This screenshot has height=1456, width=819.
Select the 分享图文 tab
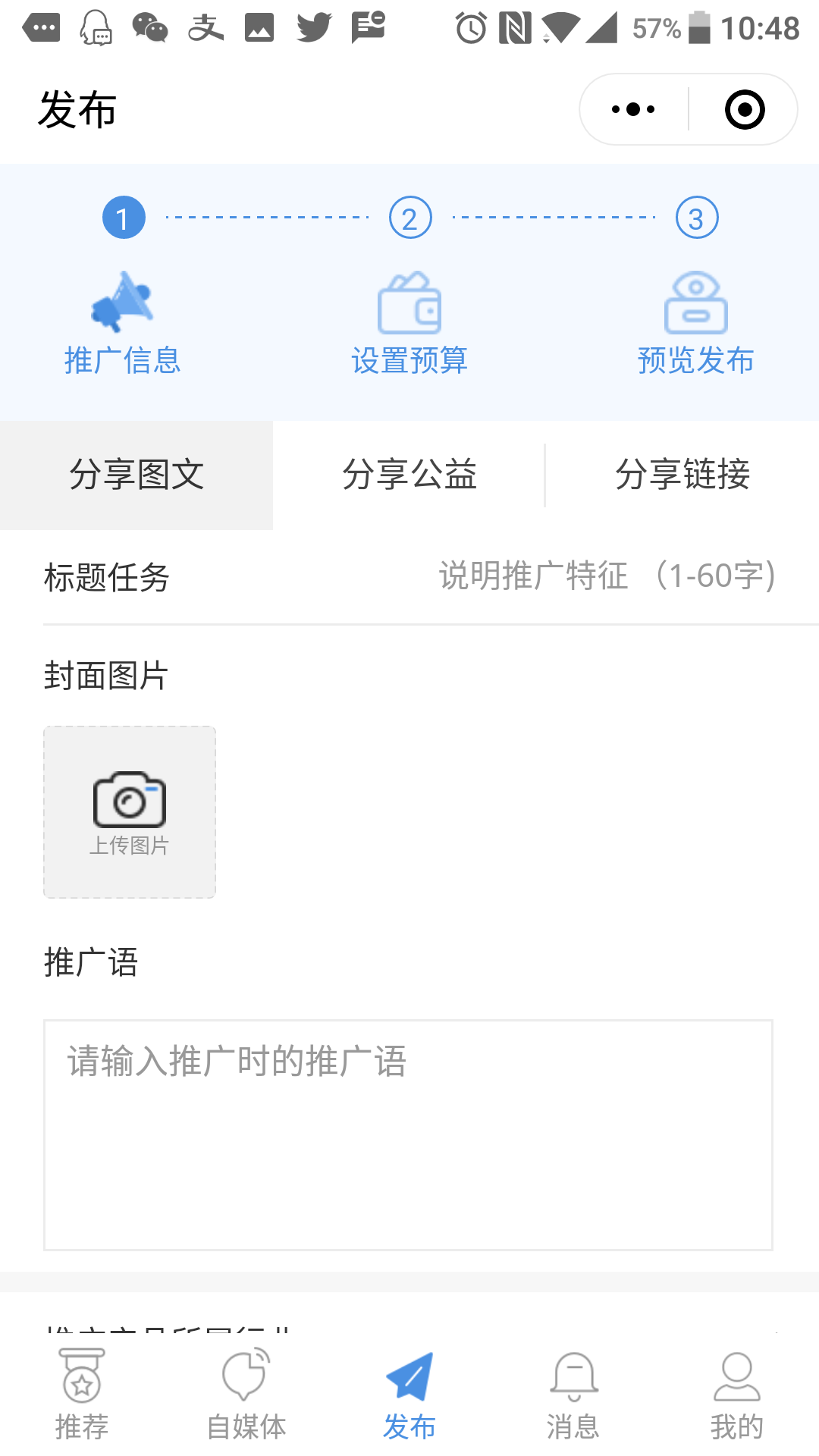click(136, 475)
